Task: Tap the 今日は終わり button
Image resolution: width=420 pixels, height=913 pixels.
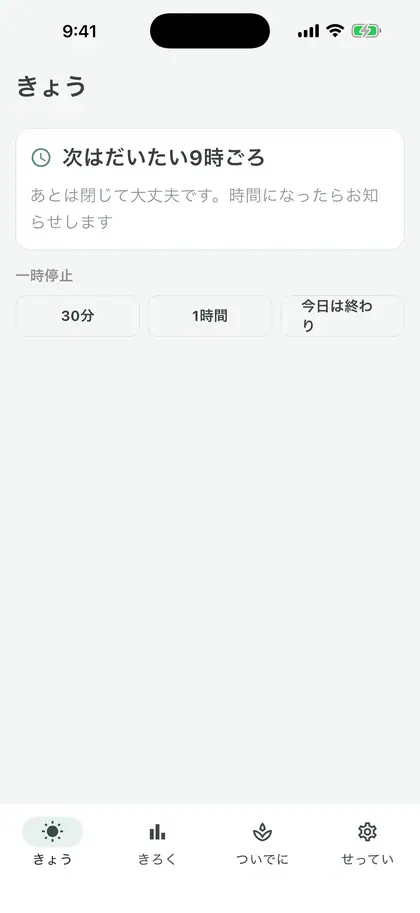Action: pos(343,316)
